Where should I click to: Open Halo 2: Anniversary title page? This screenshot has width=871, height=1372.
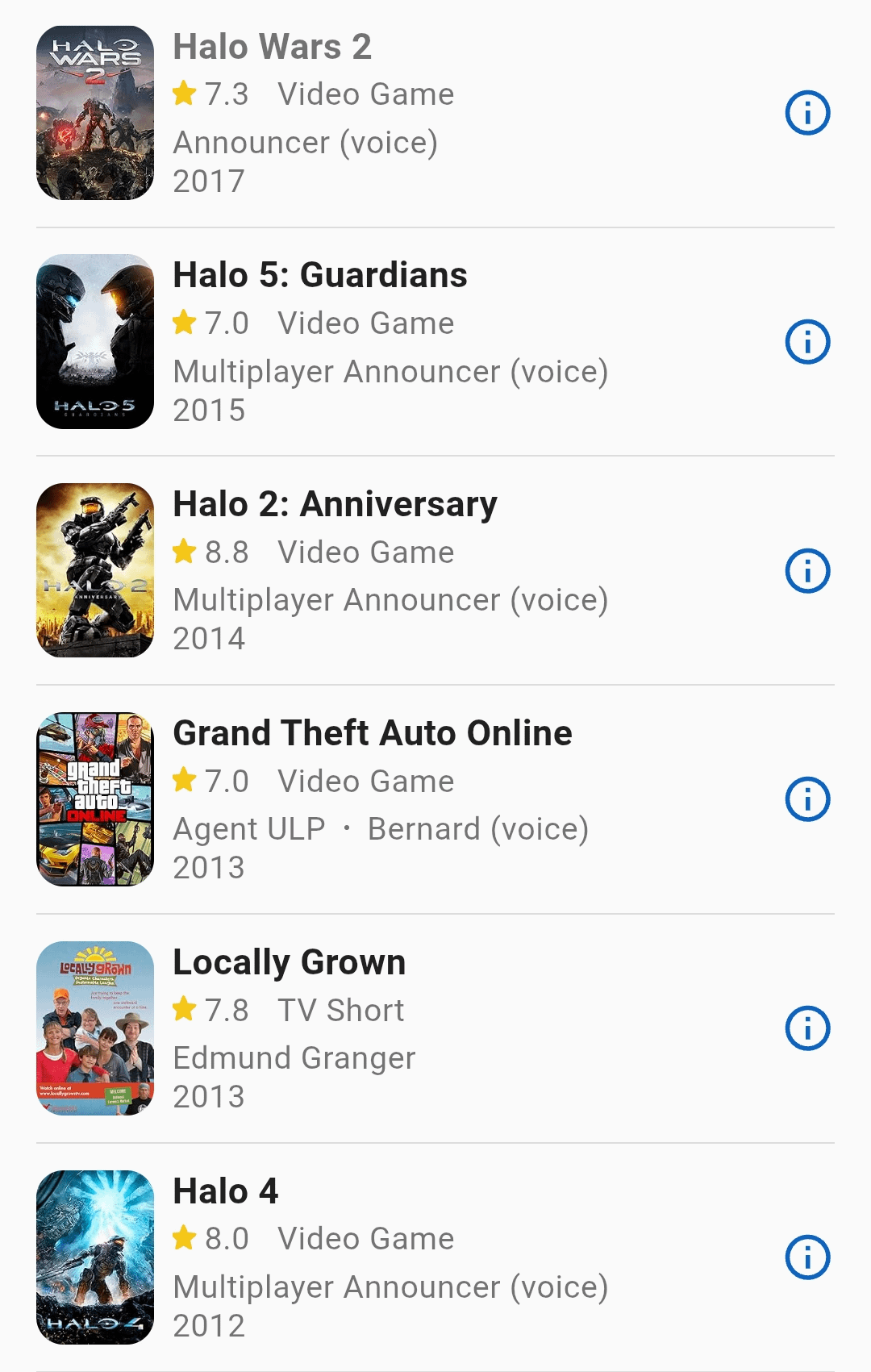[x=335, y=505]
